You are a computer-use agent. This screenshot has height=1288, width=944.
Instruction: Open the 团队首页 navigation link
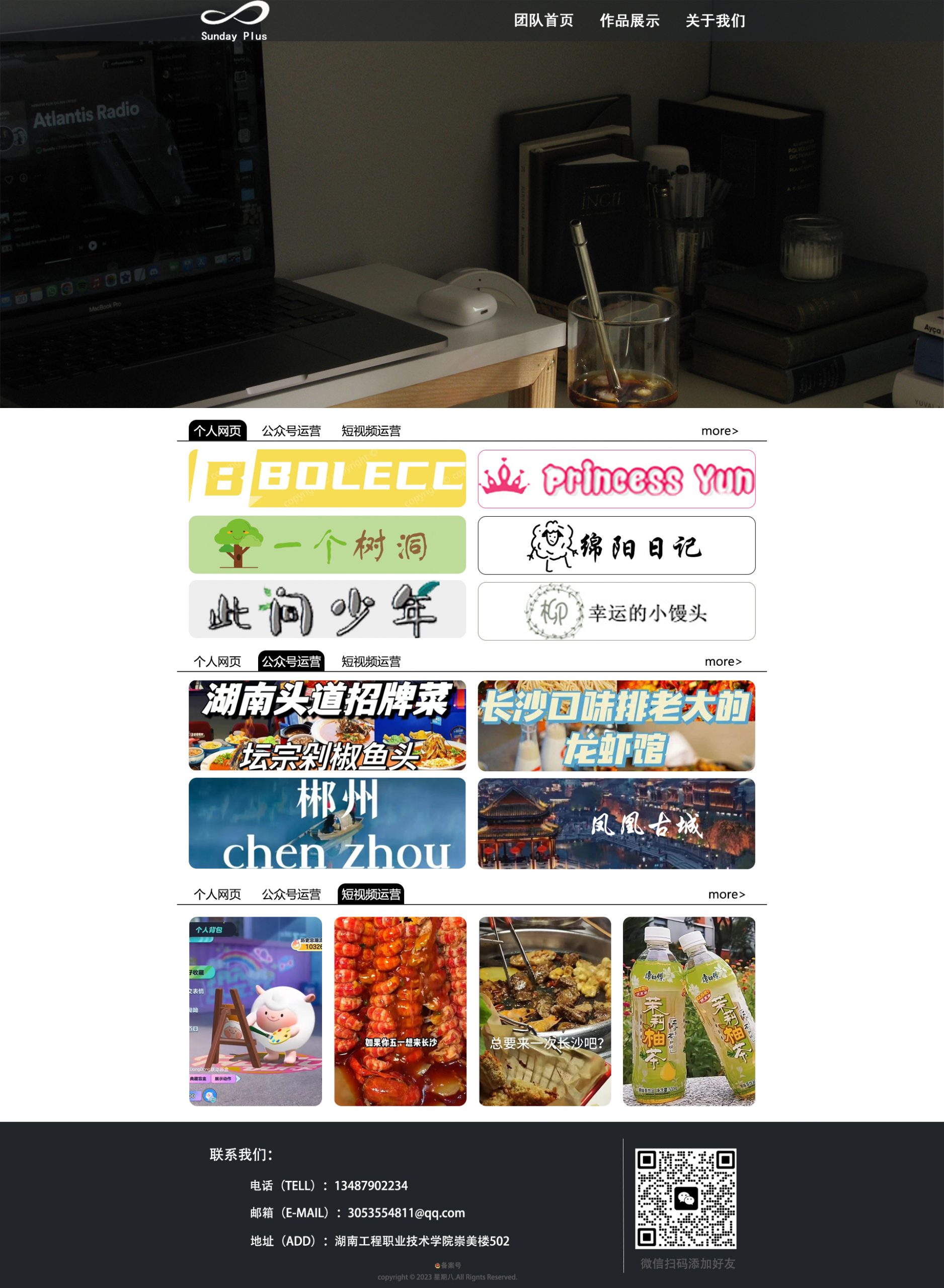pos(543,21)
